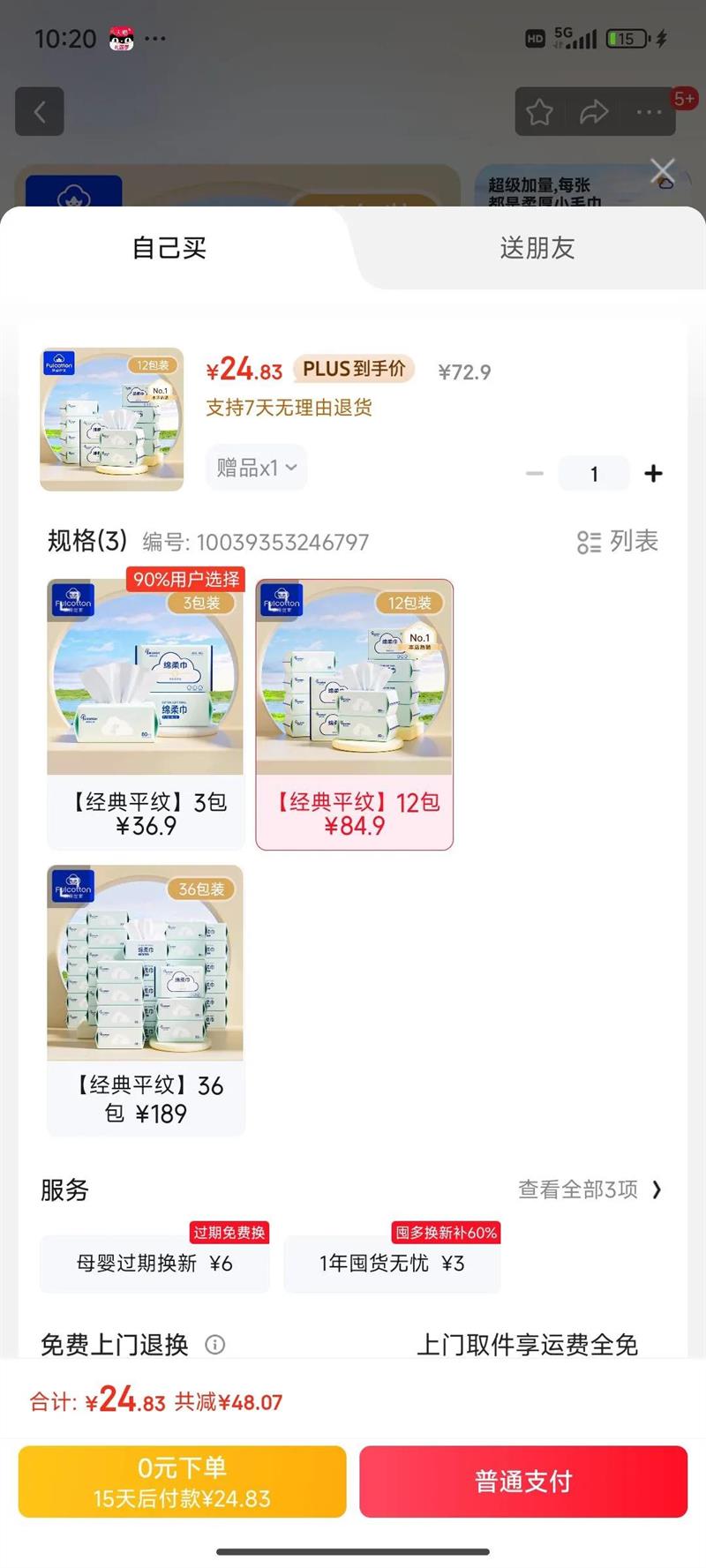Decrease quantity with the minus button

(535, 474)
